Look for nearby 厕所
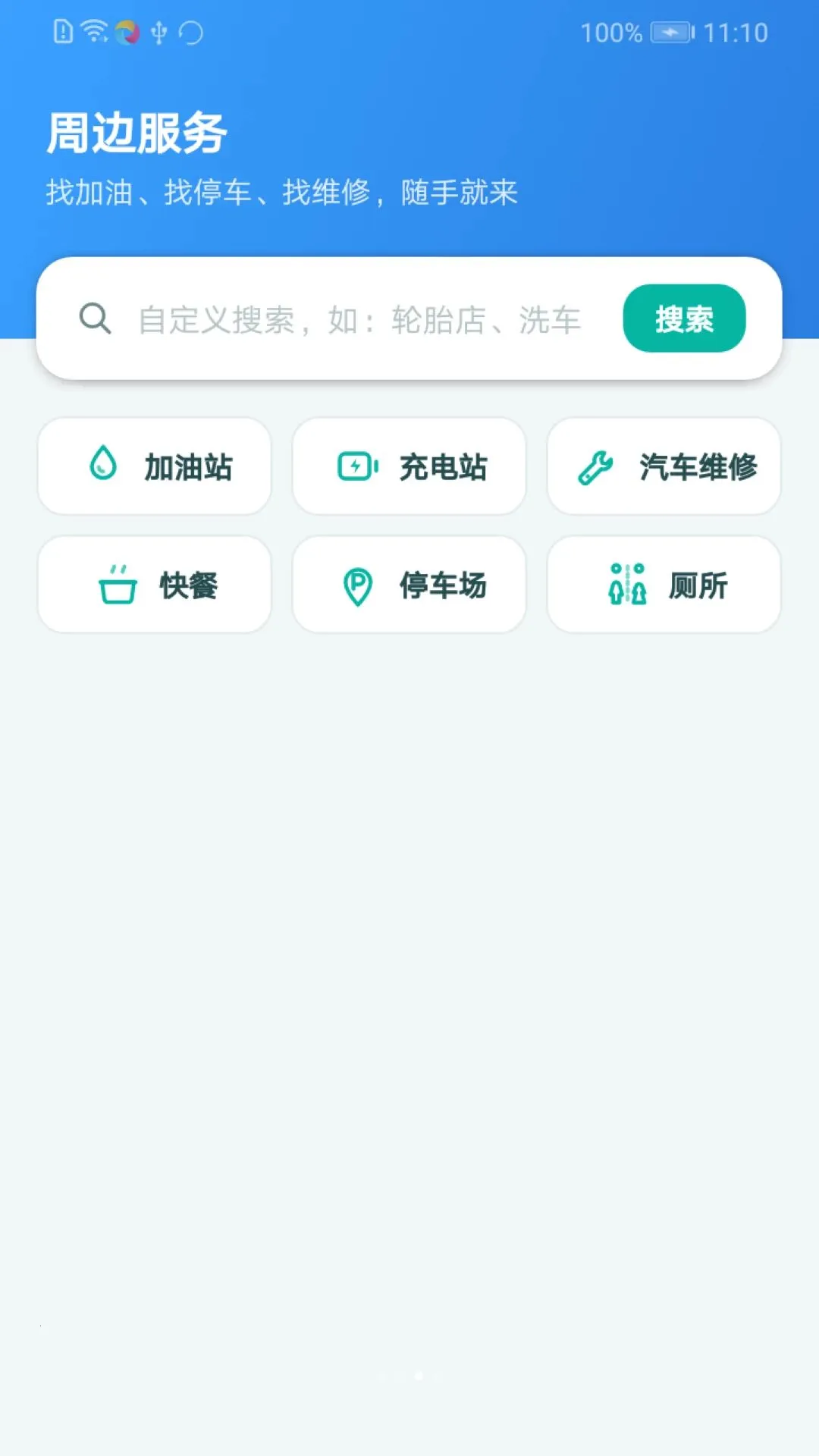 [x=664, y=585]
